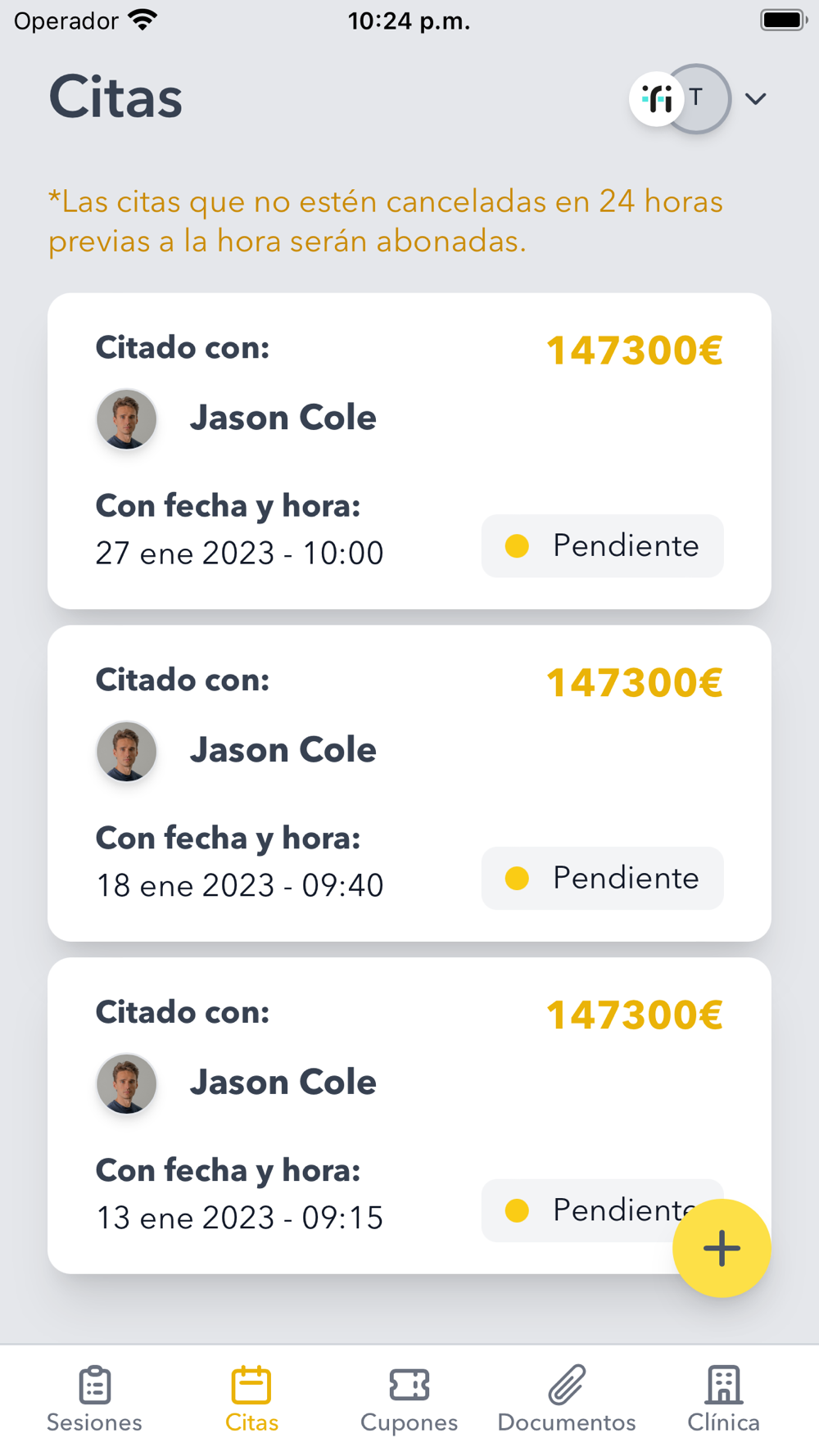Expand the clinic account dropdown chevron
Image resolution: width=819 pixels, height=1456 pixels.
point(755,99)
